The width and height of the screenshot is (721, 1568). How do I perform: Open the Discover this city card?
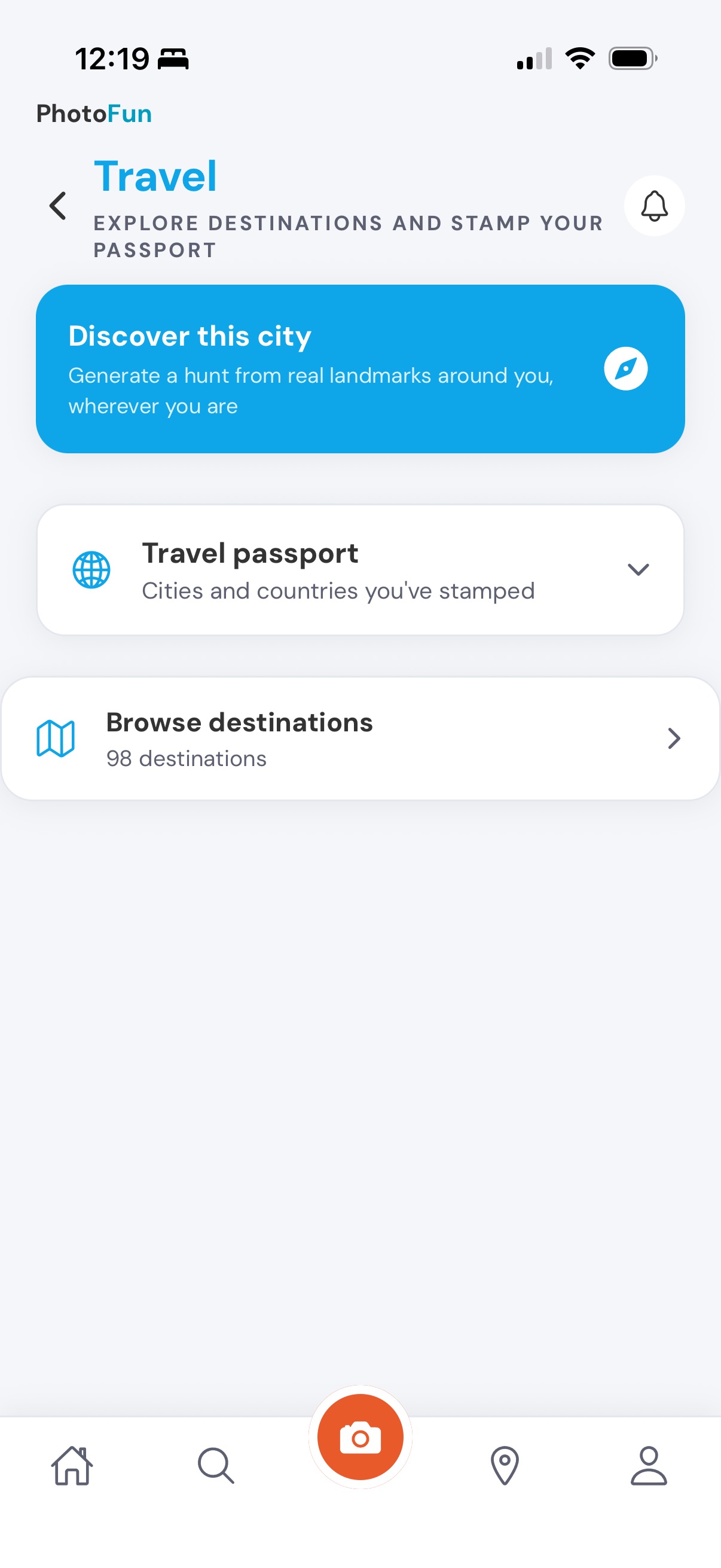pyautogui.click(x=360, y=369)
